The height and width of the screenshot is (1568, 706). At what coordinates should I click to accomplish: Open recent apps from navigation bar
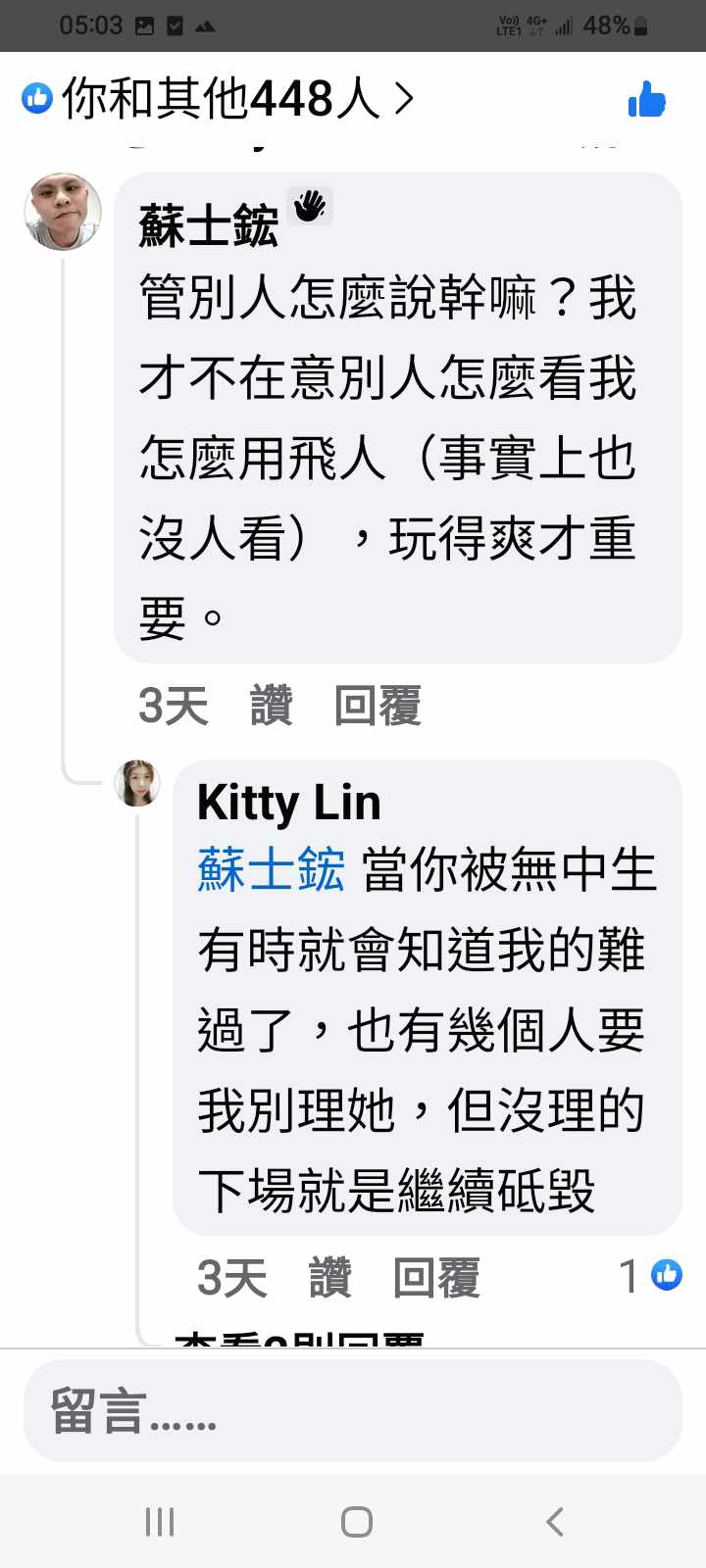(x=159, y=1522)
